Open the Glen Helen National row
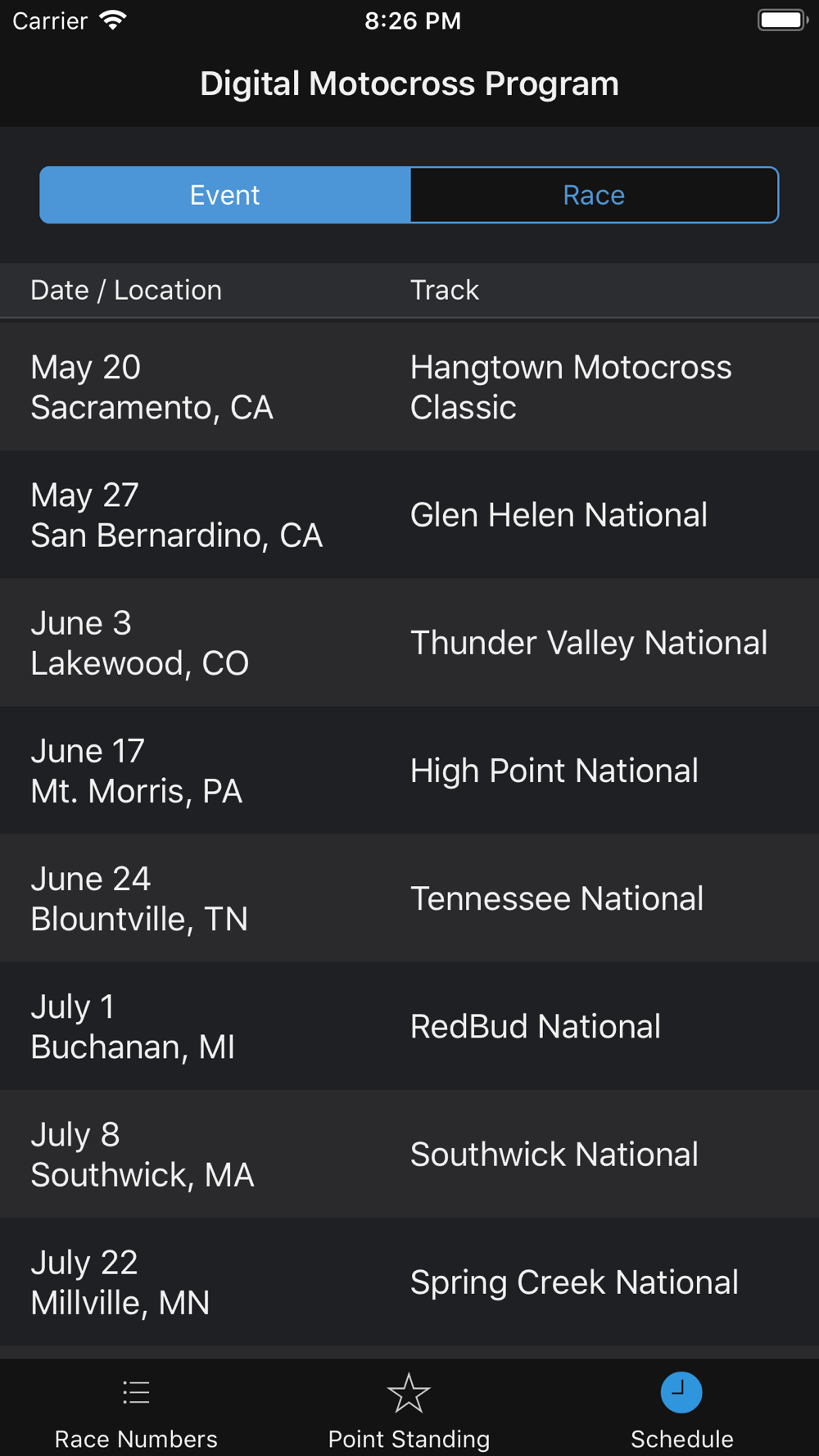The image size is (819, 1456). tap(409, 514)
